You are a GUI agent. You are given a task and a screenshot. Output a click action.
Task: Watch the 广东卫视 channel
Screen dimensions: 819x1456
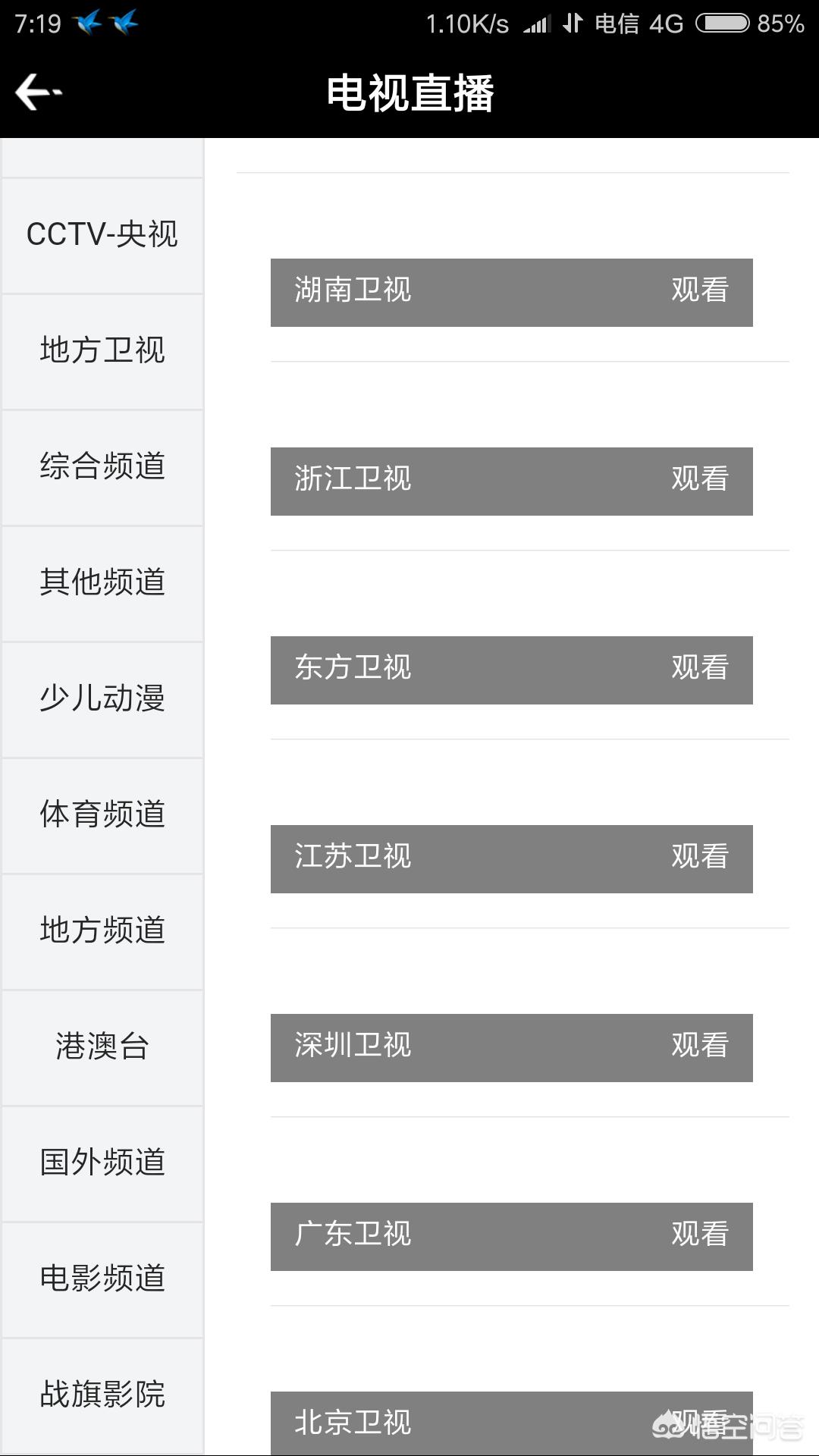coord(698,1235)
